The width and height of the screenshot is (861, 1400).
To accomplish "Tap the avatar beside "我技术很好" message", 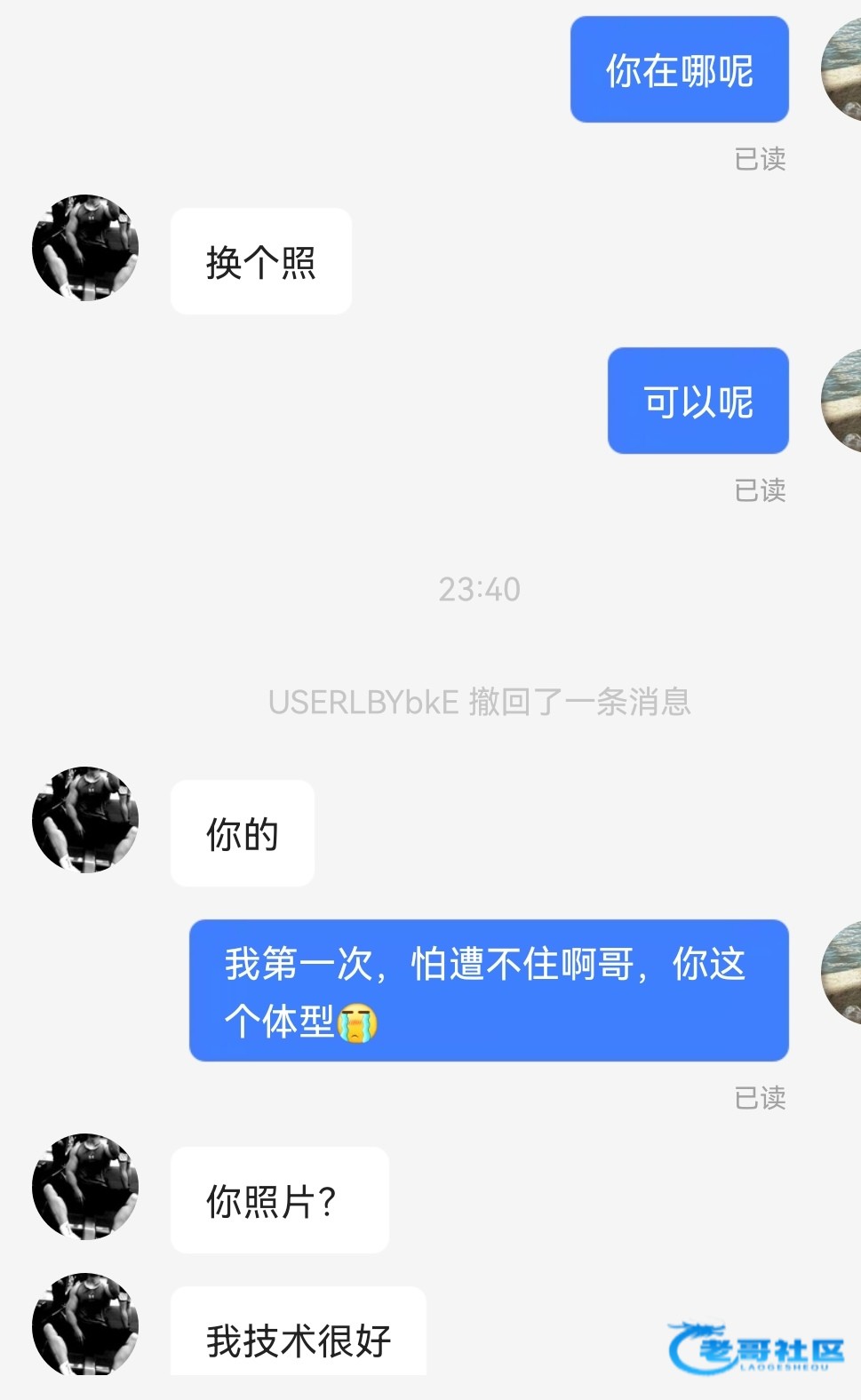I will click(85, 1324).
